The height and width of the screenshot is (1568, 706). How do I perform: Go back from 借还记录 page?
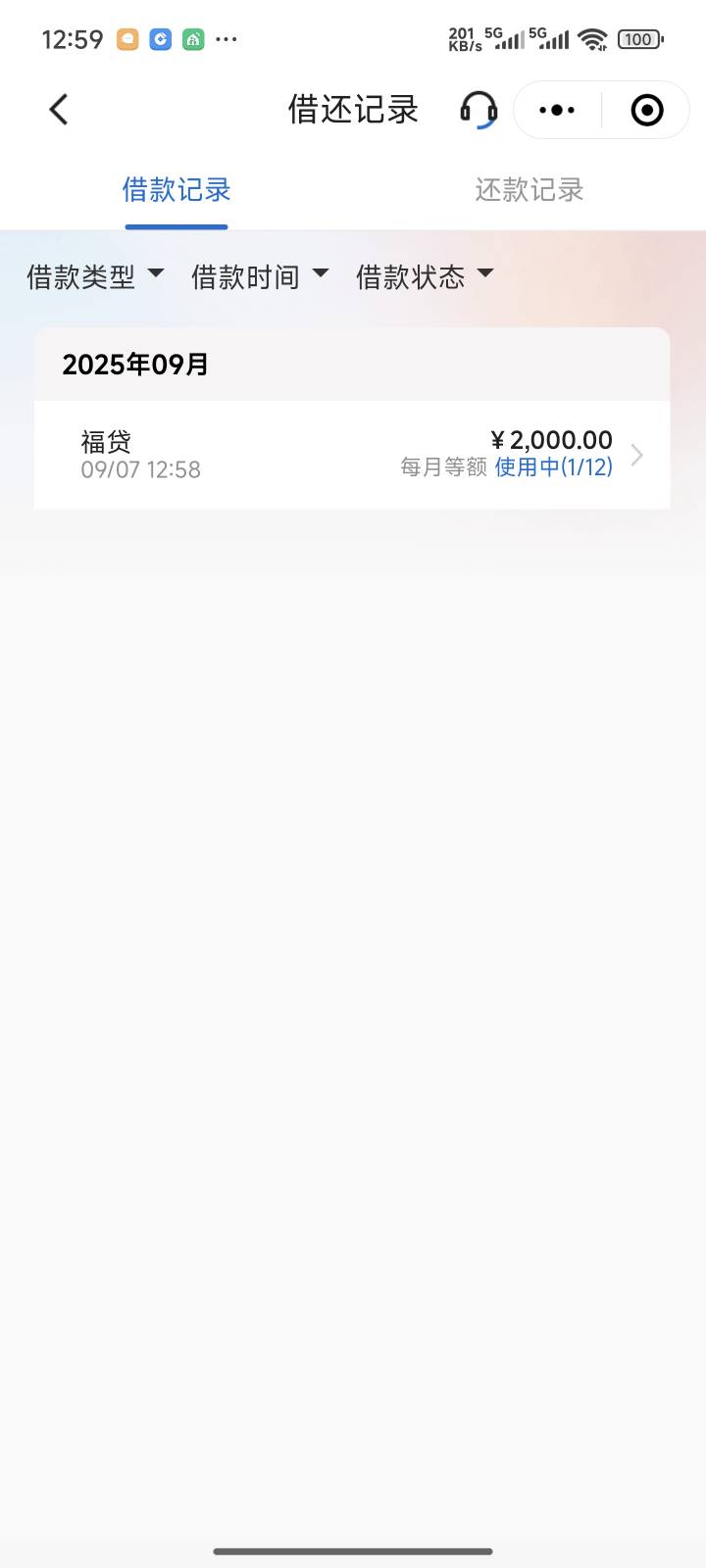click(x=59, y=110)
